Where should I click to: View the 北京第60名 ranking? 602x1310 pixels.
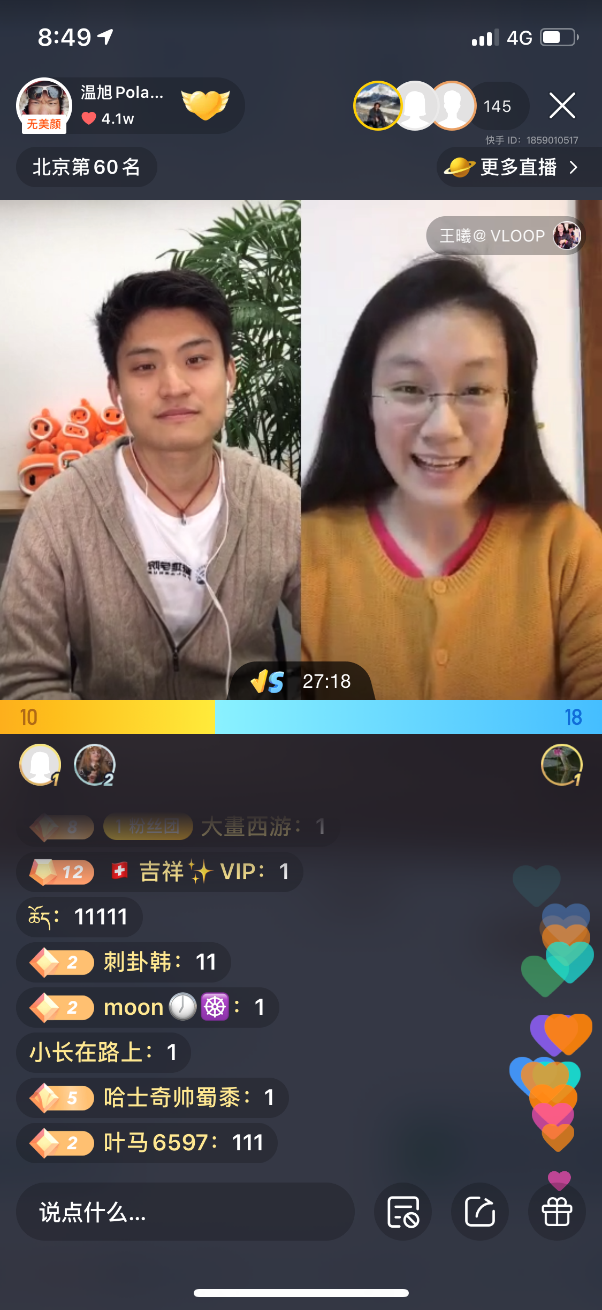click(x=86, y=167)
